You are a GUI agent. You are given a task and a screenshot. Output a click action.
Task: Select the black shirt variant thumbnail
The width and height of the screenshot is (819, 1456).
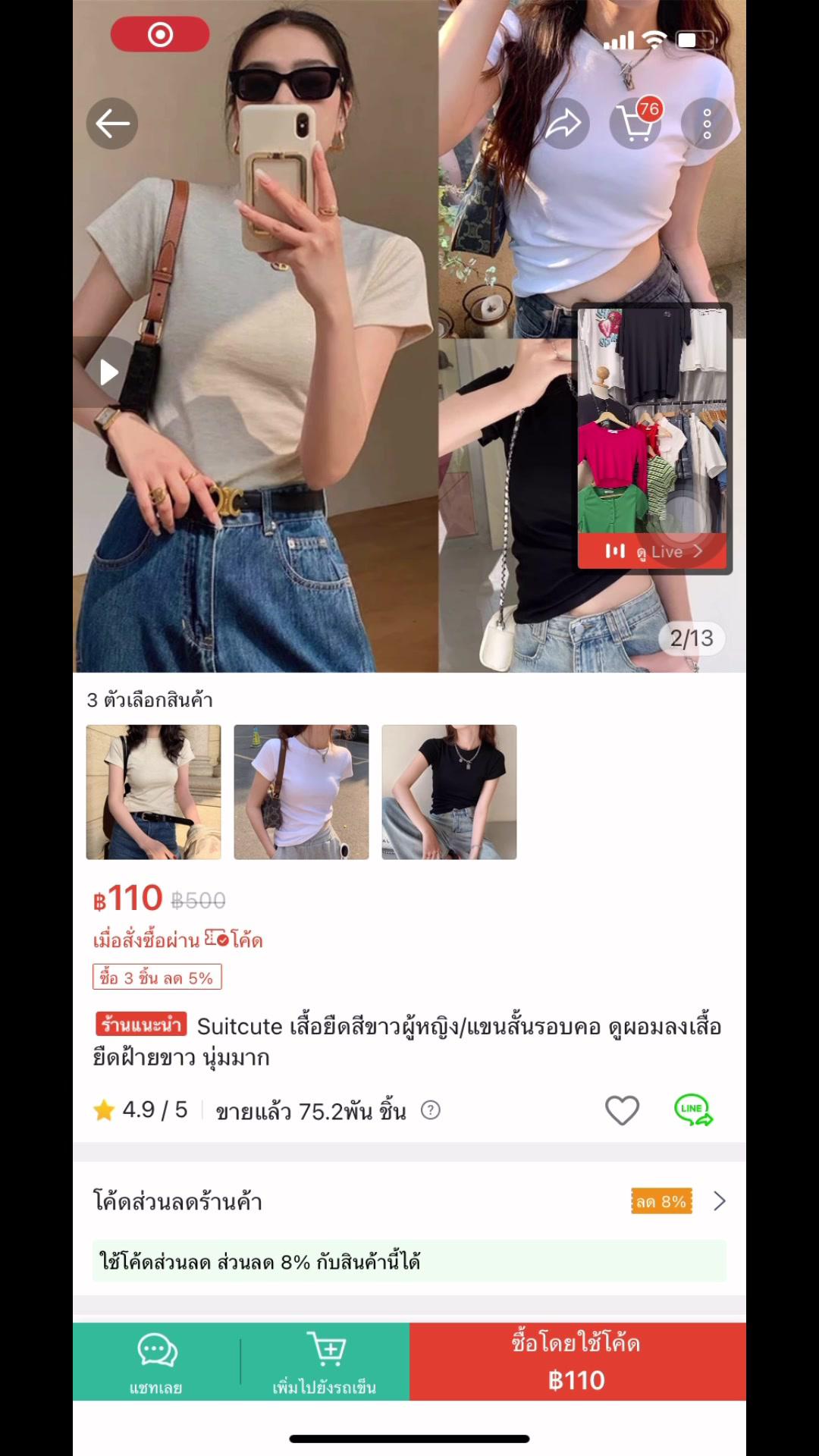tap(449, 792)
